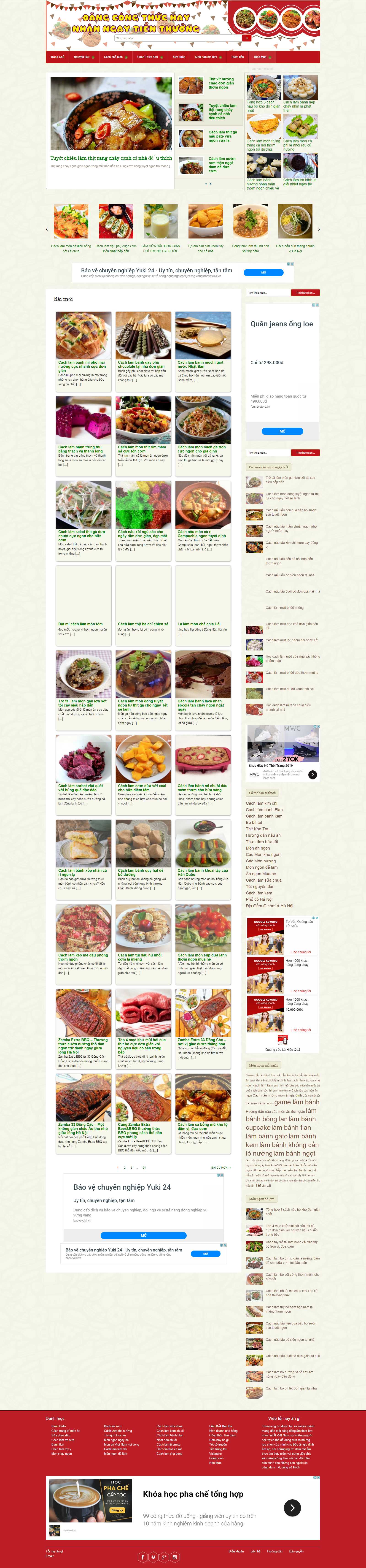Tap the sidebar Tìm theo món button
366x1568 pixels.
pos(305,293)
